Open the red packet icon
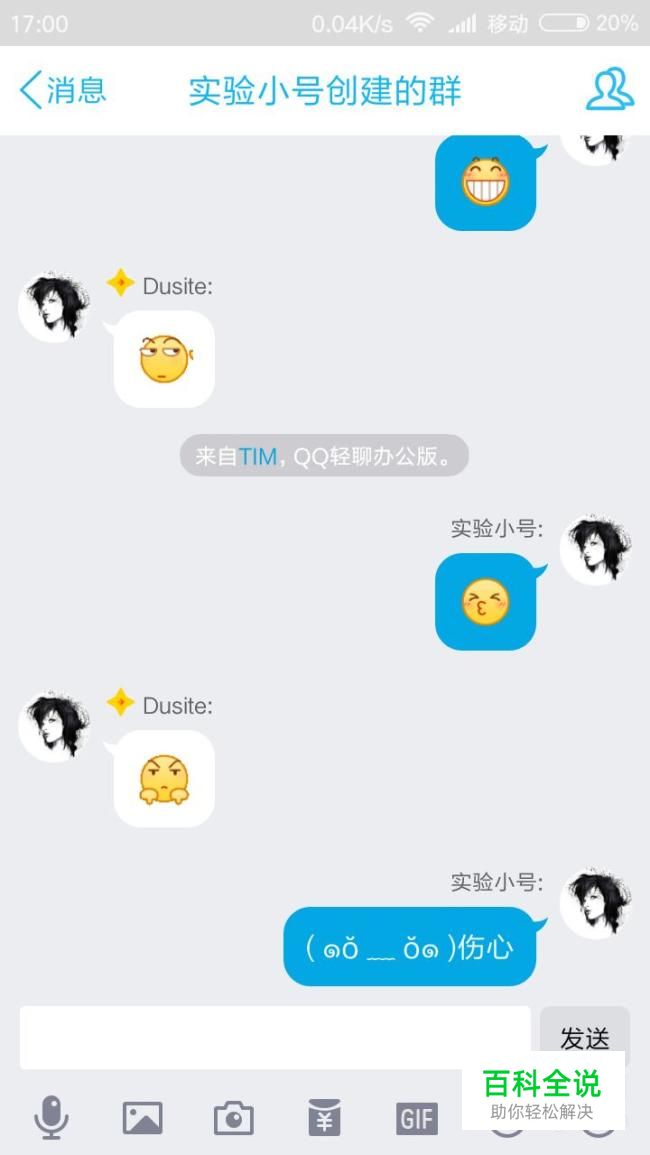This screenshot has height=1155, width=650. 324,1117
